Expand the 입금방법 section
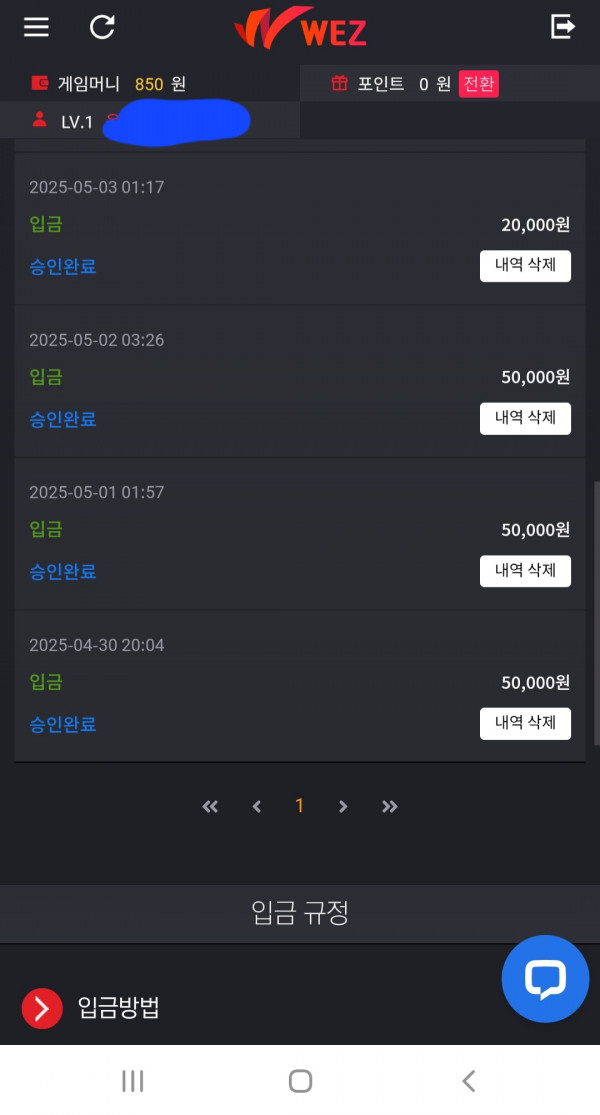Viewport: 600px width, 1115px height. (x=90, y=1008)
